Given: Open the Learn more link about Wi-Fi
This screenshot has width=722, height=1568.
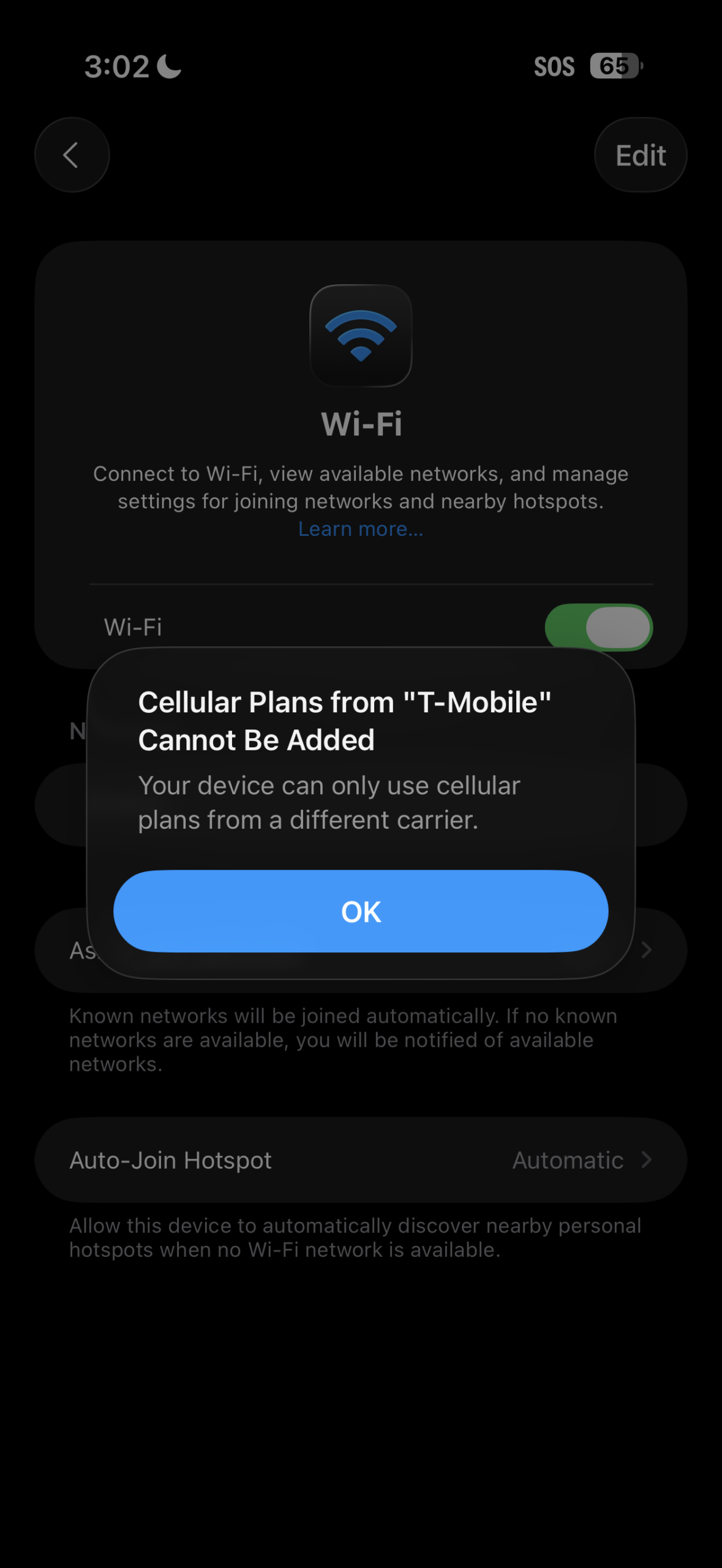Looking at the screenshot, I should [x=360, y=529].
